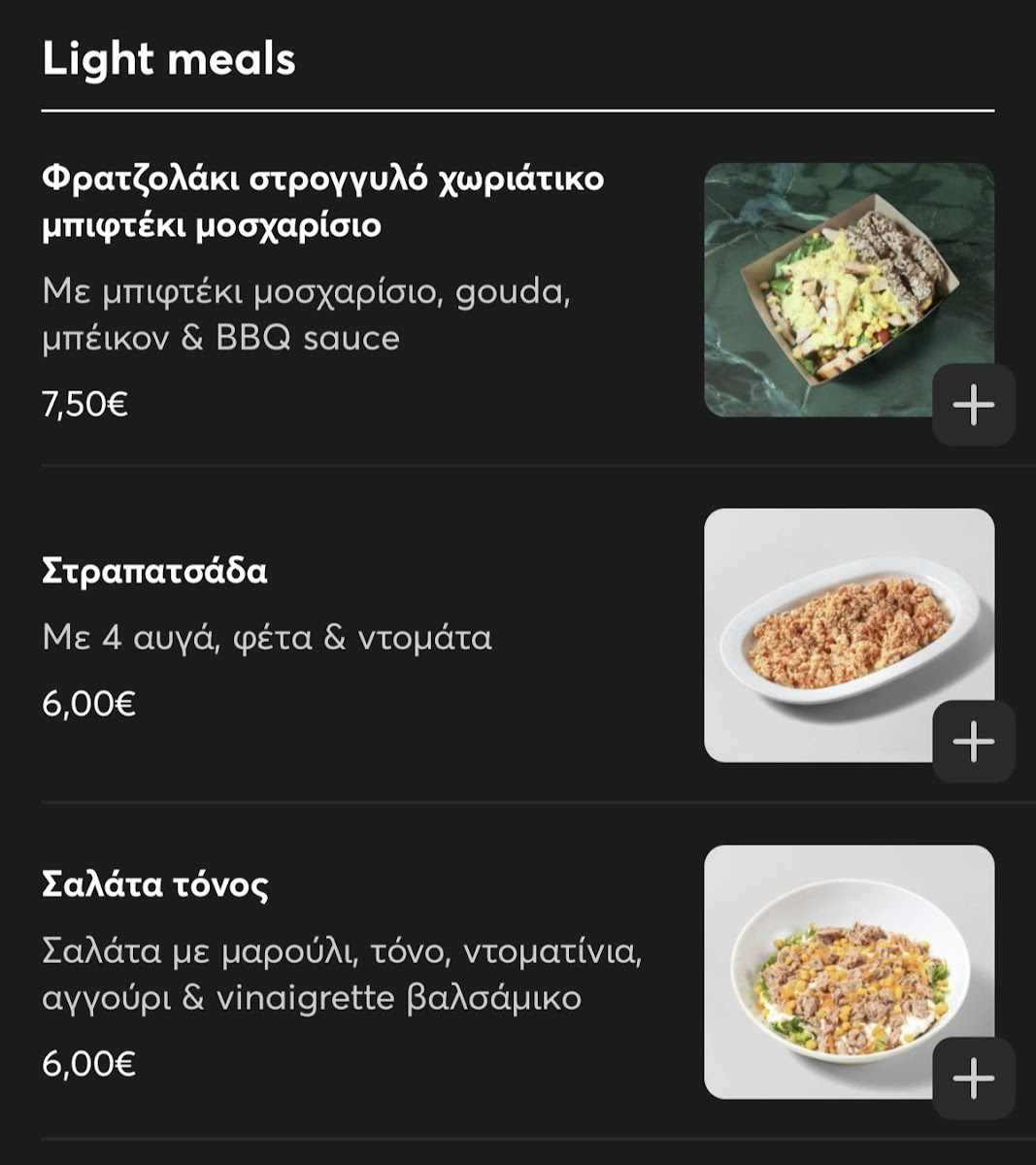Add Σαλάτα τόνος to the order

[x=973, y=1079]
